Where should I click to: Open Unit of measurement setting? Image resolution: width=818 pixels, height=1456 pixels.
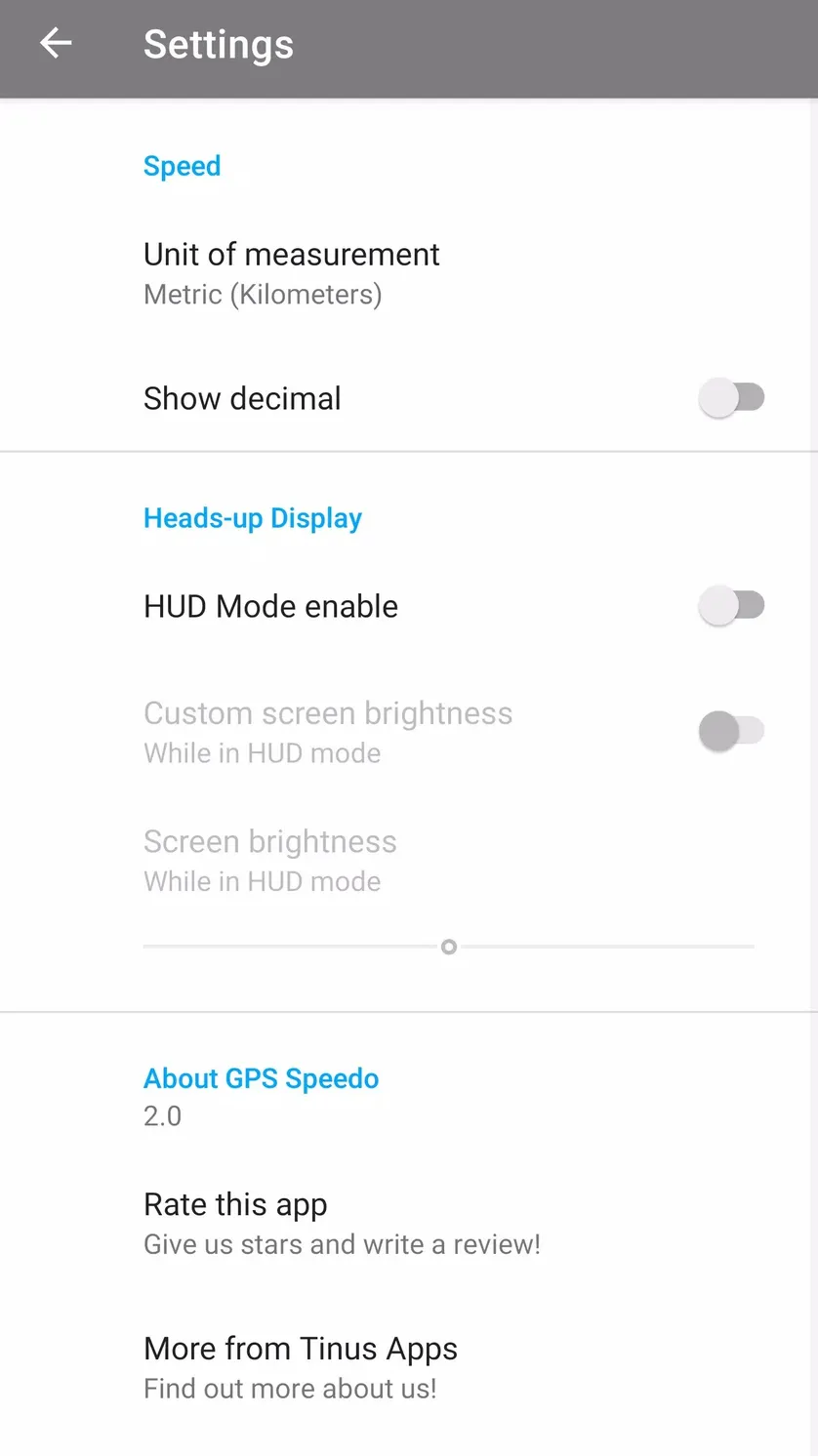pyautogui.click(x=409, y=273)
